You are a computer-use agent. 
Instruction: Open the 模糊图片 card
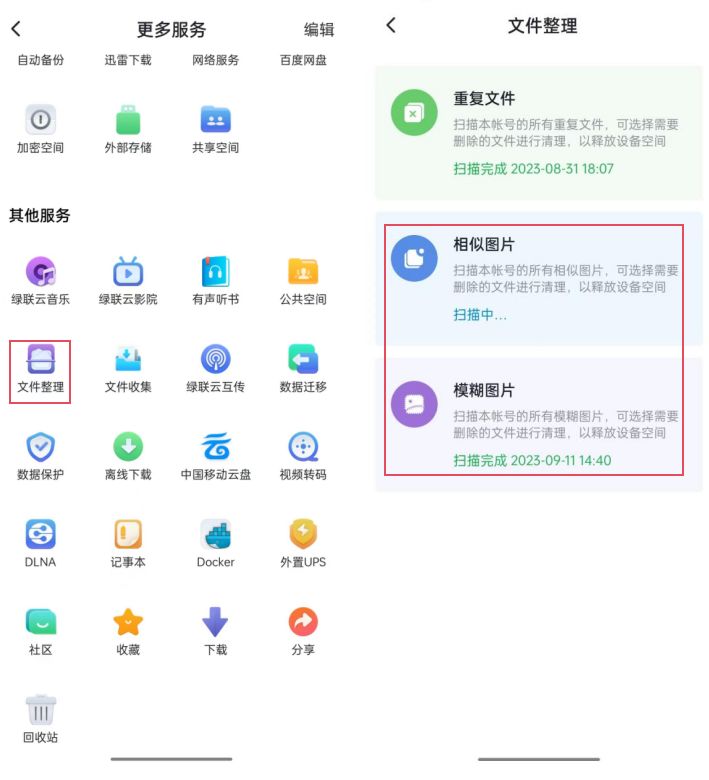[539, 424]
